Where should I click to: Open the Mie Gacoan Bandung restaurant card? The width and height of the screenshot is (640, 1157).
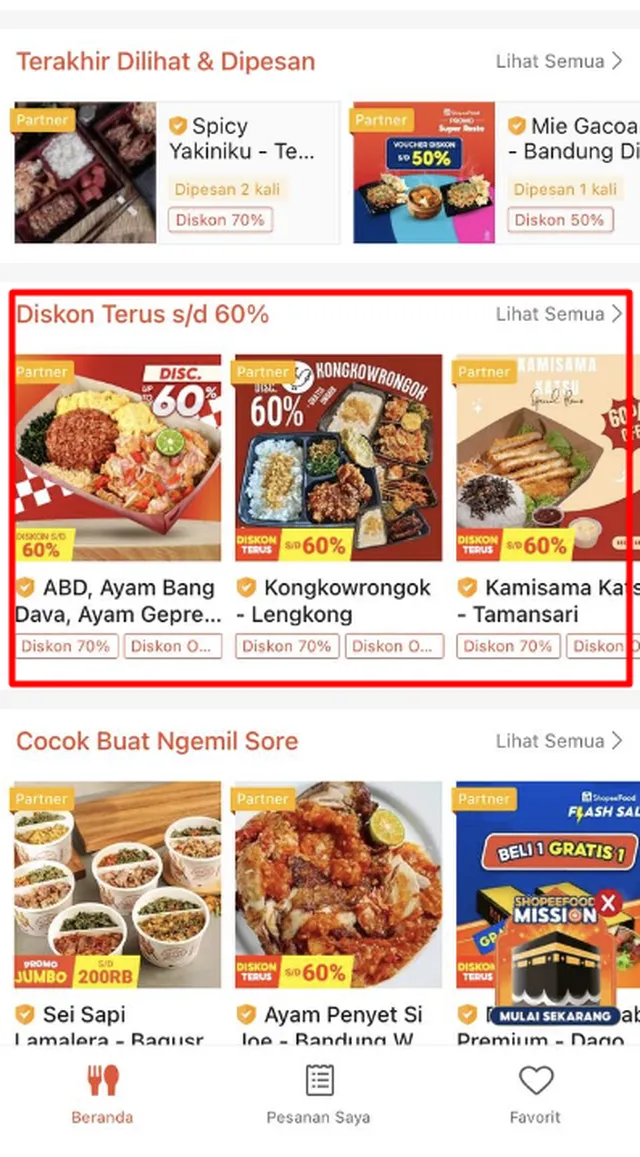point(496,172)
